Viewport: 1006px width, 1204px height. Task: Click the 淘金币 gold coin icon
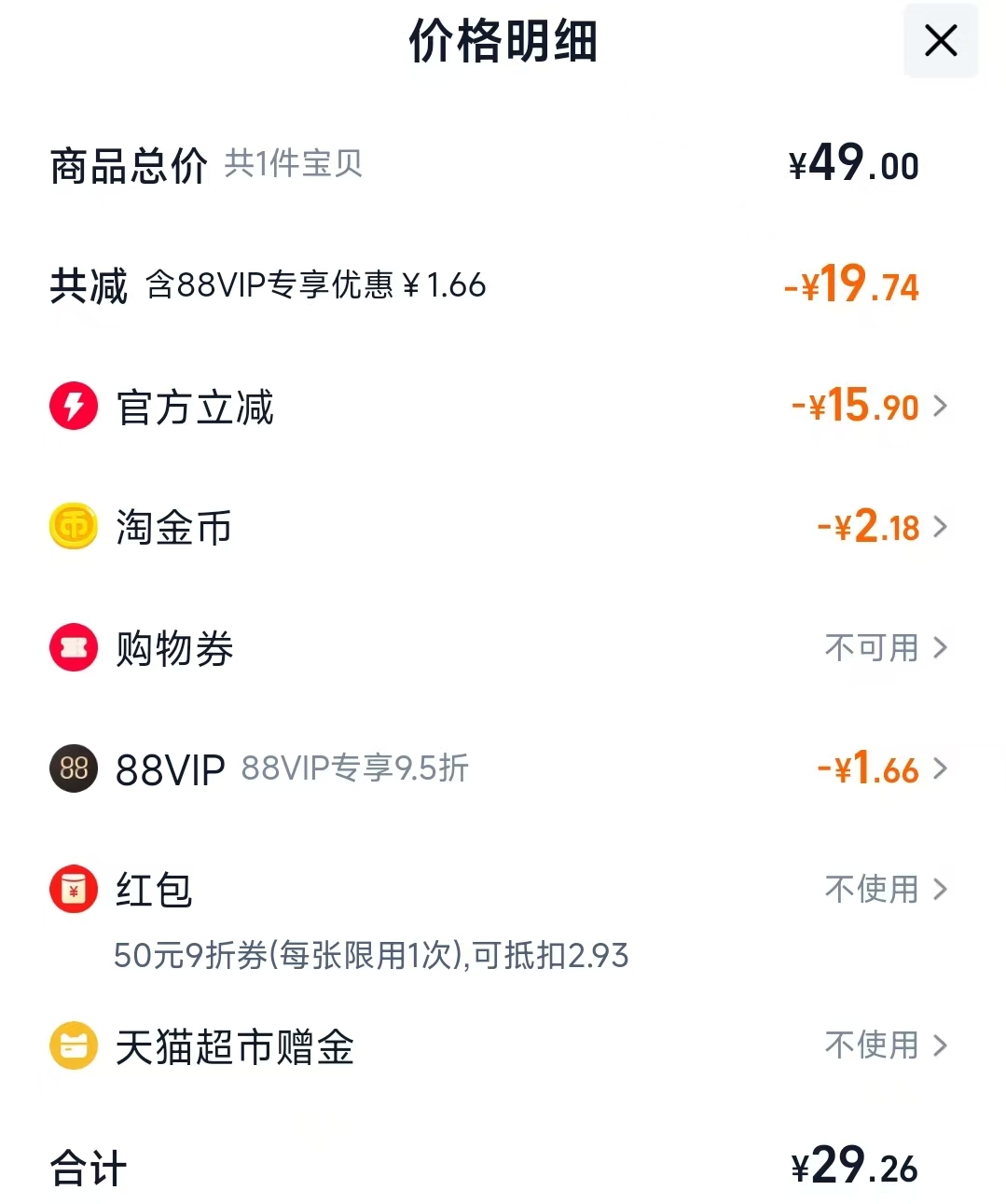73,526
